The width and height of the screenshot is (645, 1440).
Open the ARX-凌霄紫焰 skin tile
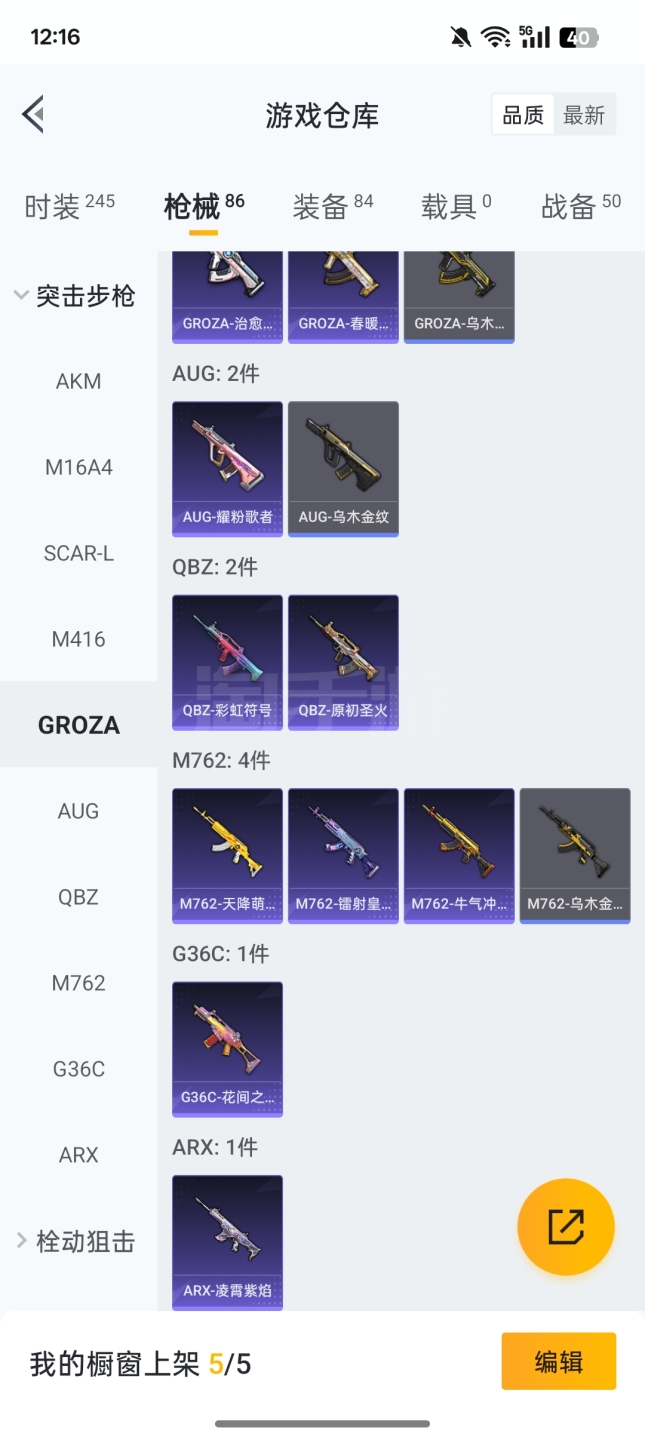227,1241
